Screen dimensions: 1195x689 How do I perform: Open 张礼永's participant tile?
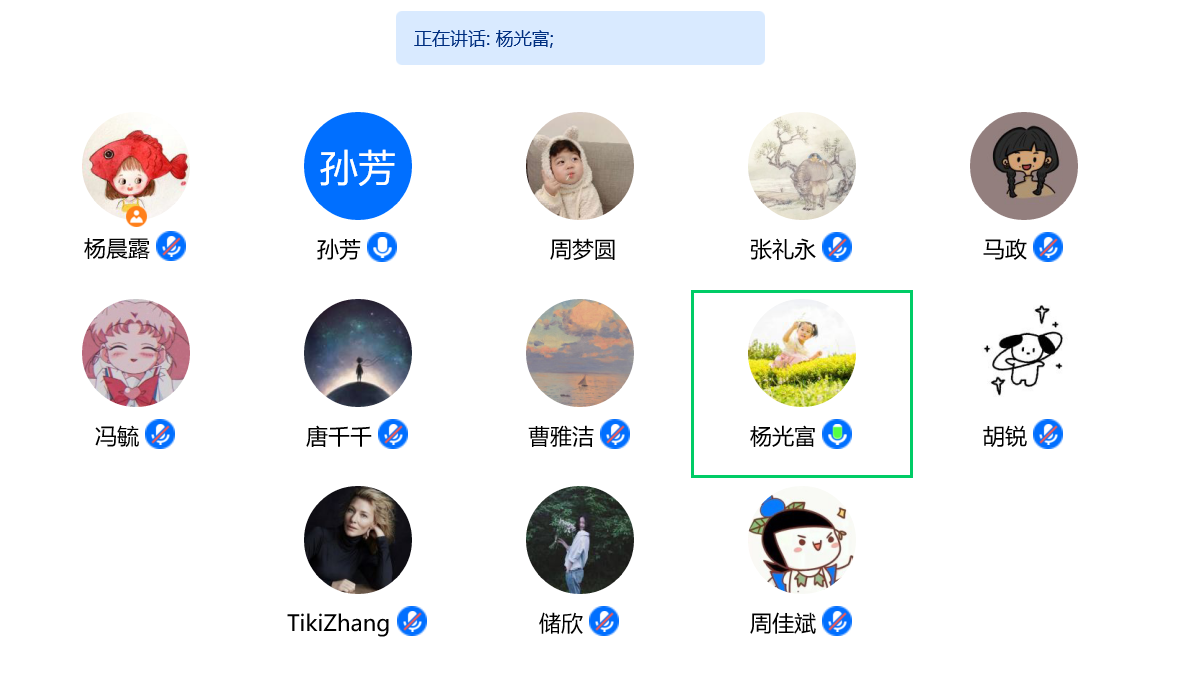802,166
